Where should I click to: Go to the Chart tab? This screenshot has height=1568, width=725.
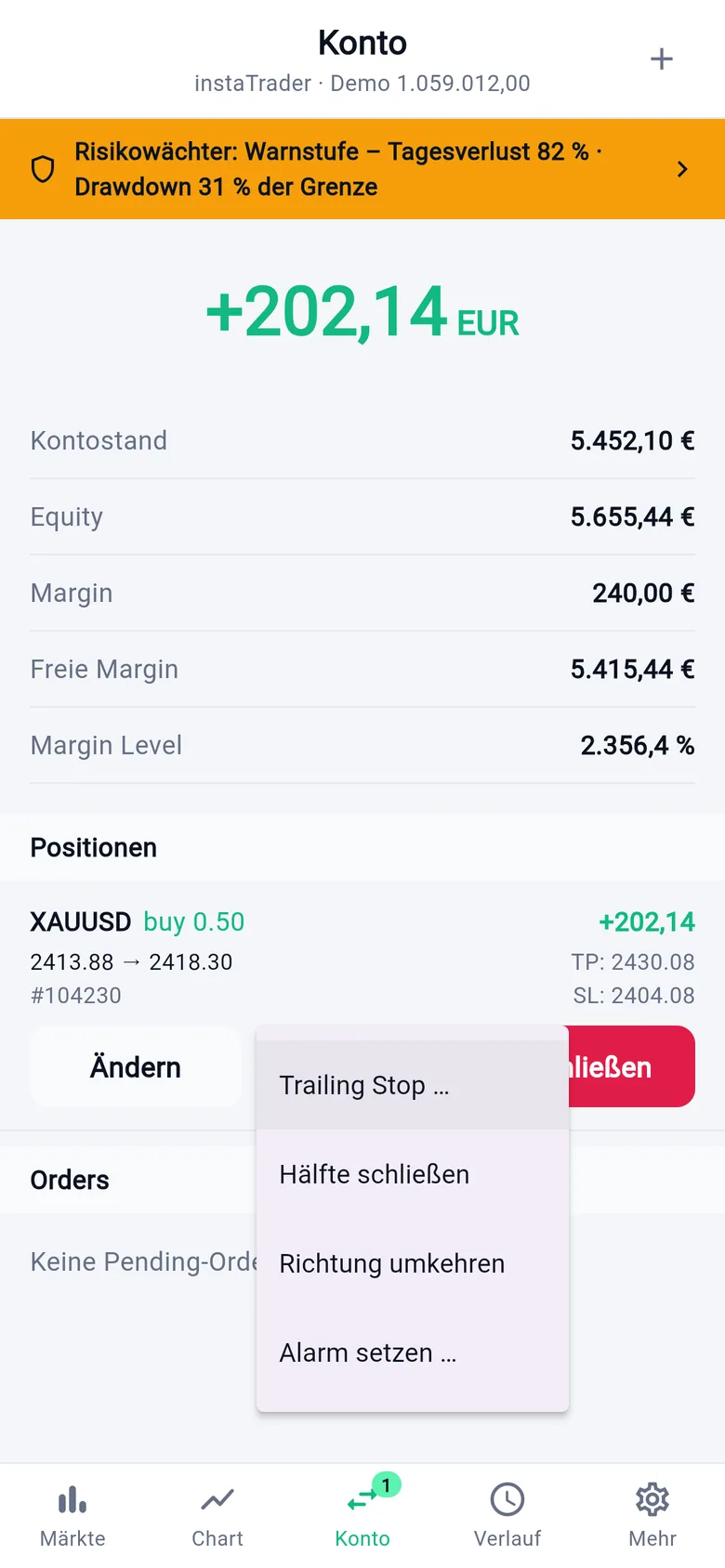point(217,1516)
